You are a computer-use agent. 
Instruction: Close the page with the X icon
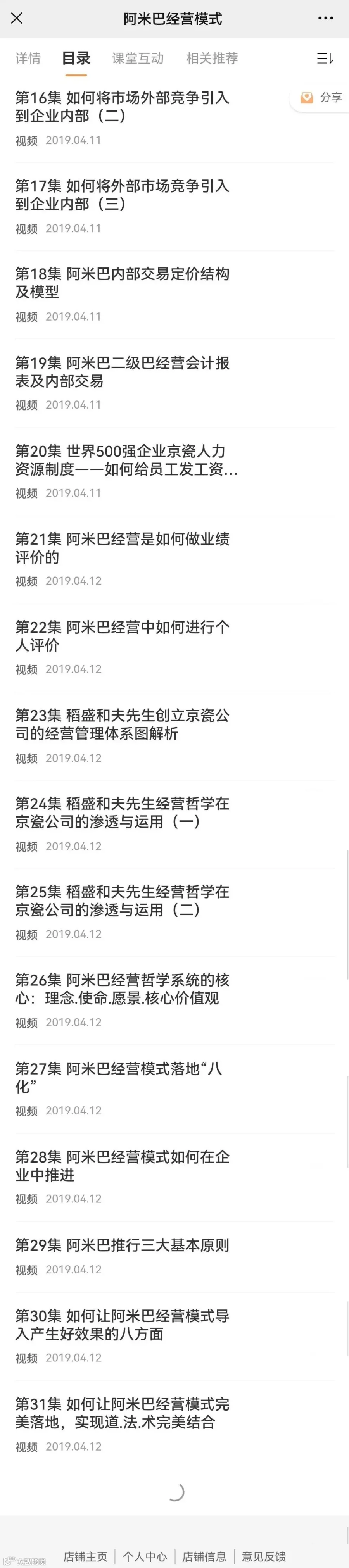(17, 18)
